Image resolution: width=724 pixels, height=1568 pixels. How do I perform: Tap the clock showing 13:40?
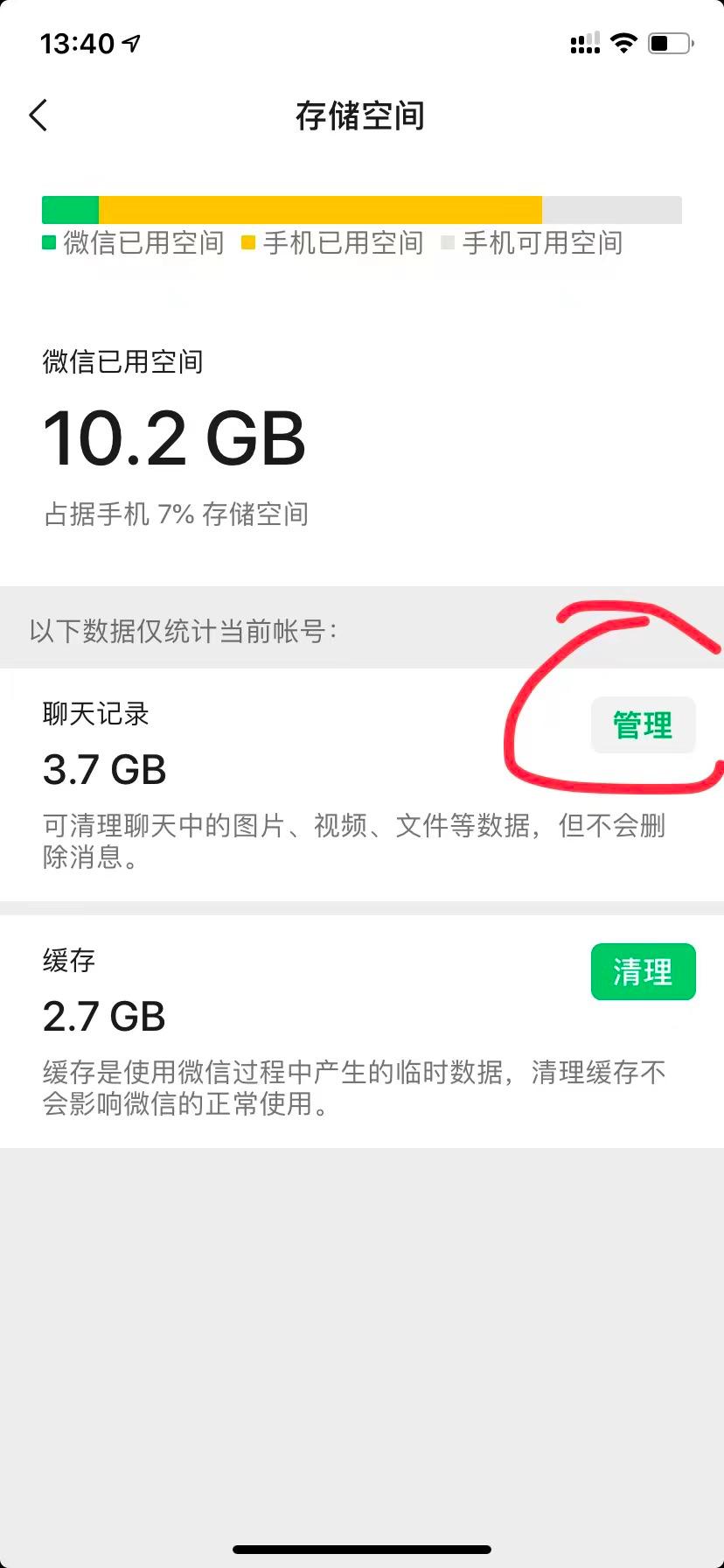click(x=75, y=43)
